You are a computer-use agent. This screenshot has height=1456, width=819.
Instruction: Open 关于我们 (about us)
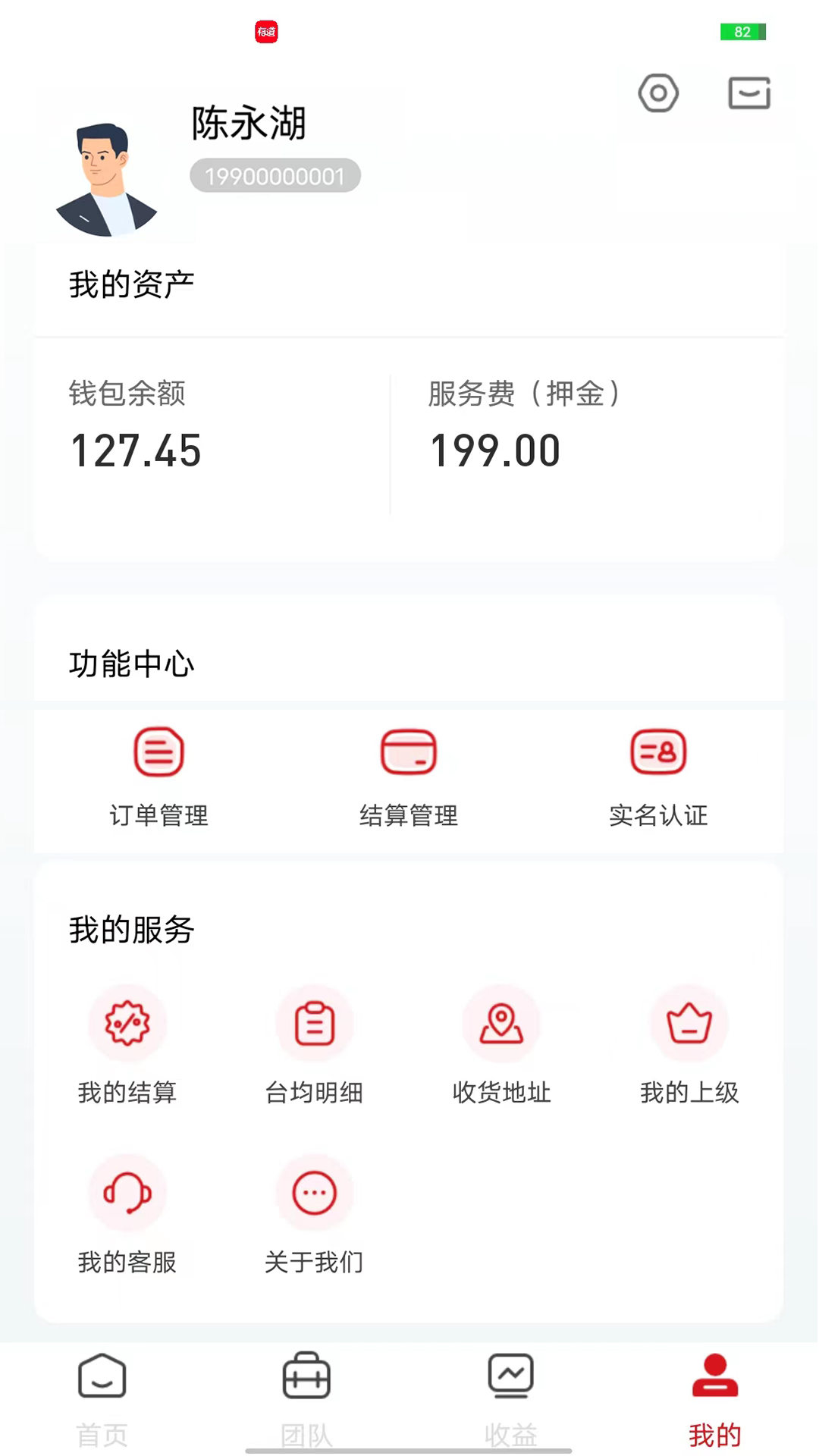315,1213
